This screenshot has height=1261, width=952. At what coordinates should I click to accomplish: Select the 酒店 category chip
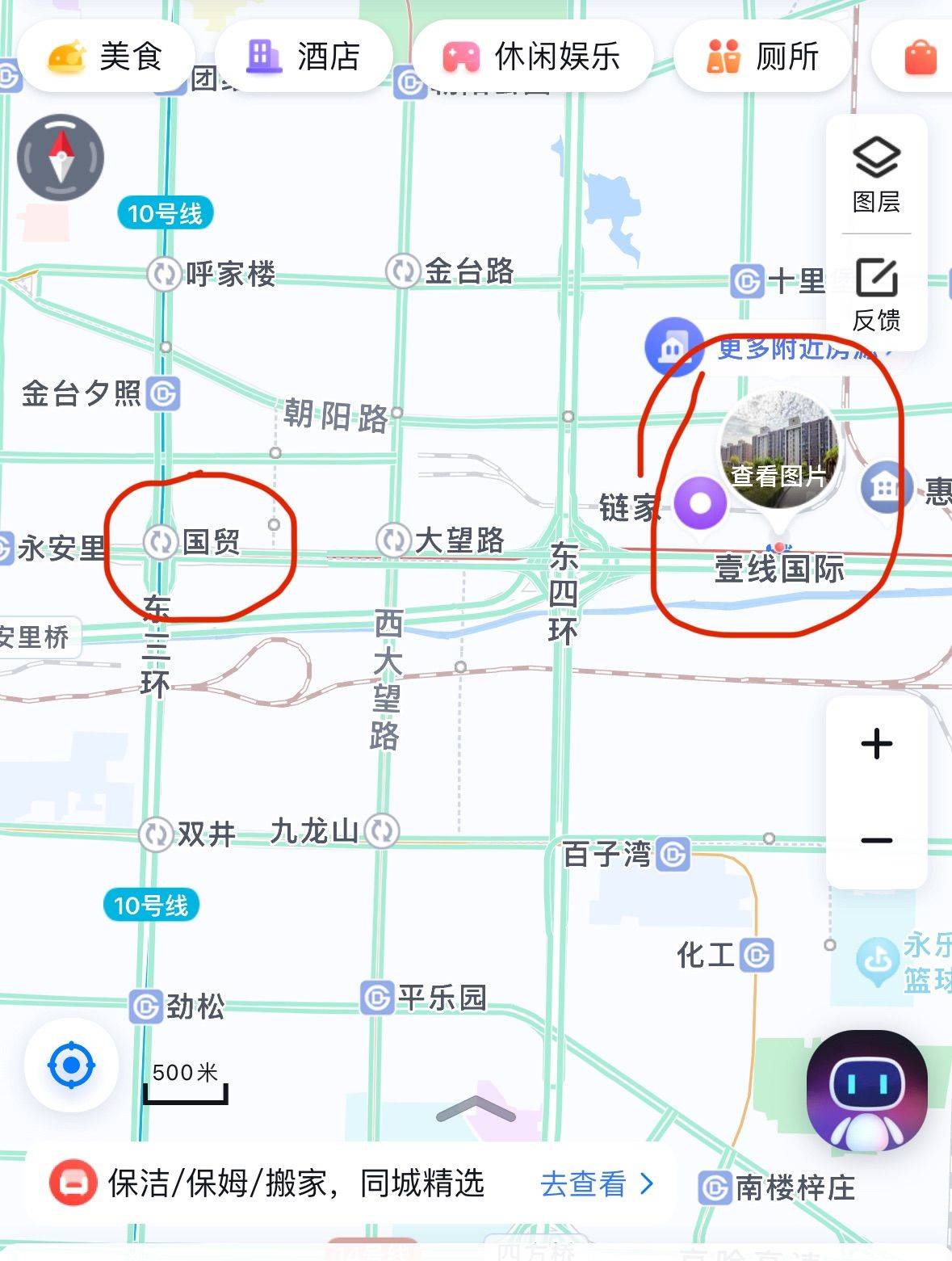(x=304, y=57)
